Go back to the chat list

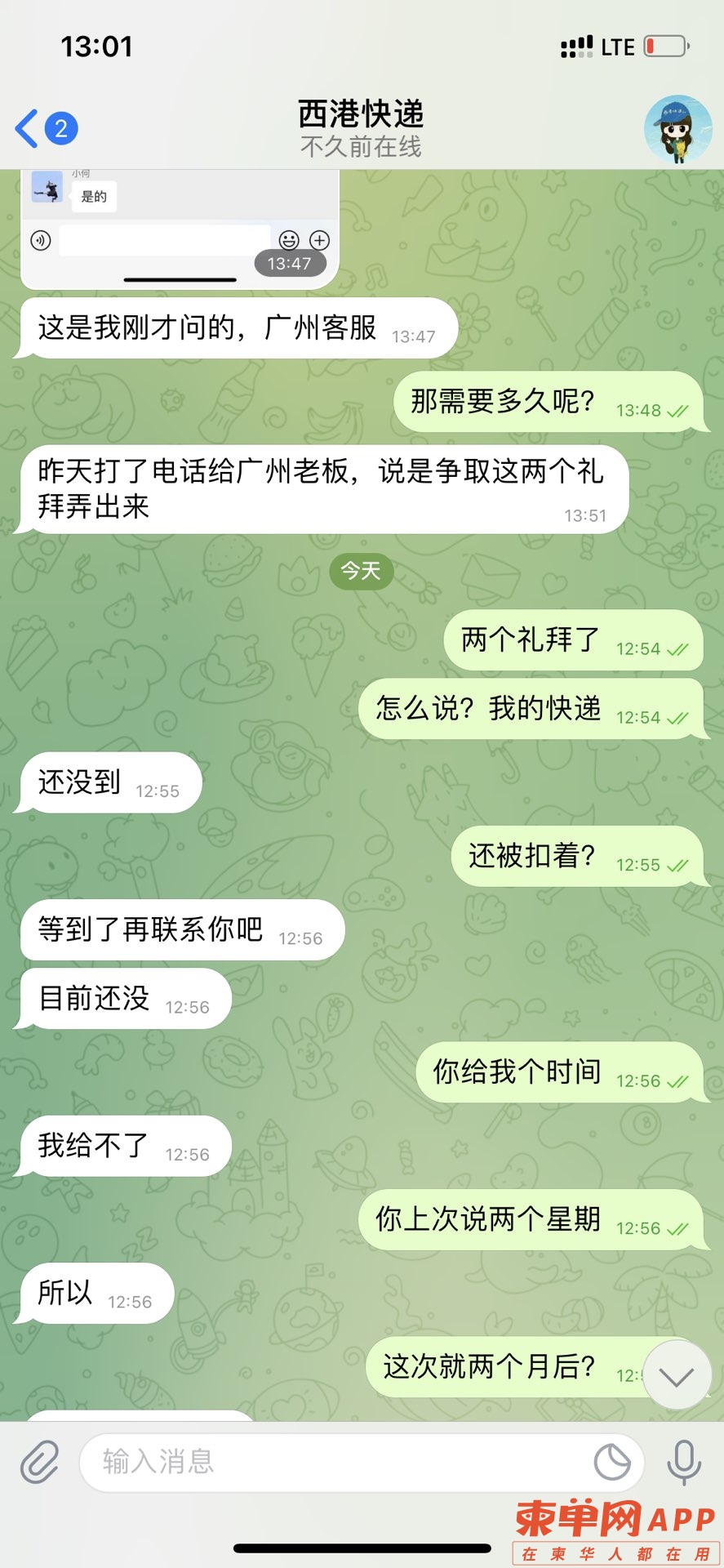(x=45, y=129)
